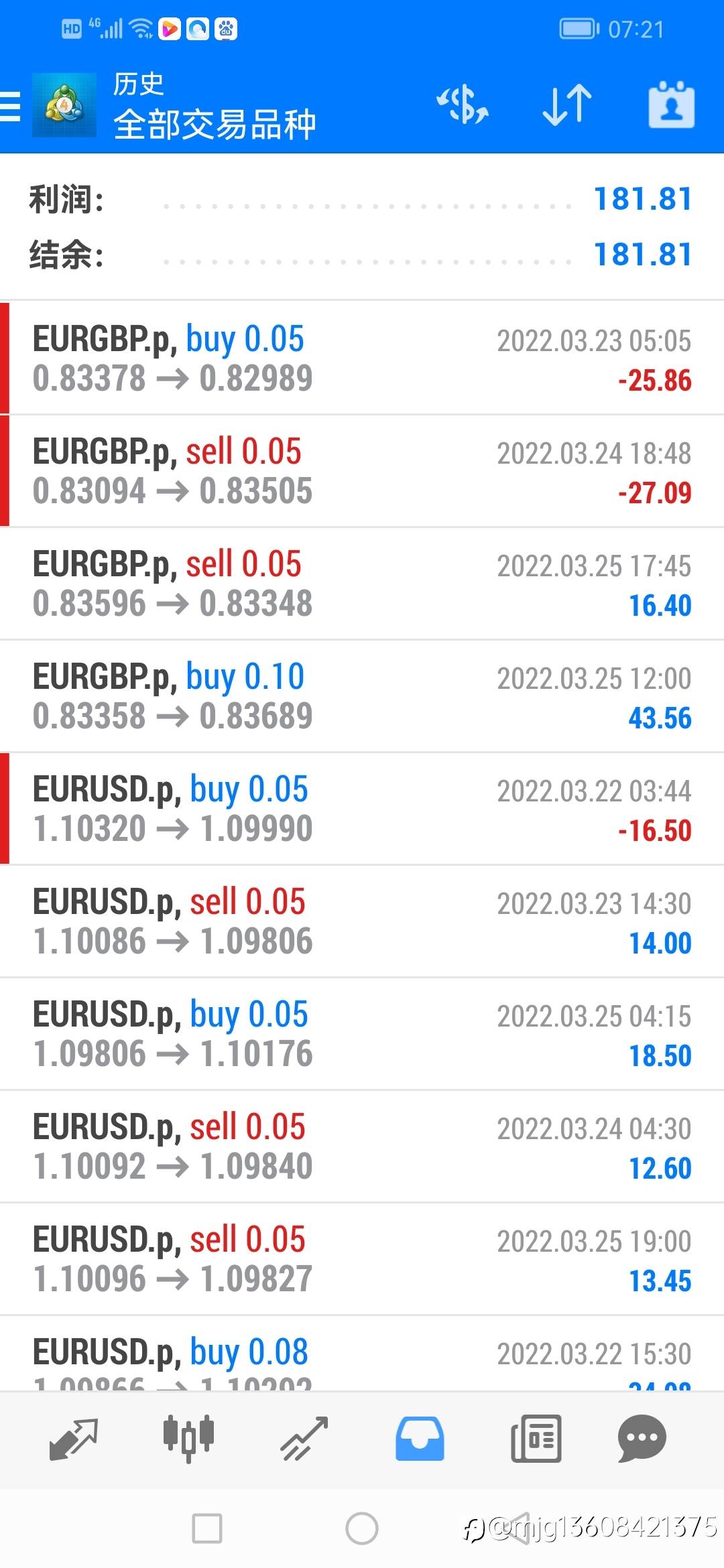Go to the Trade tab

click(x=304, y=1439)
